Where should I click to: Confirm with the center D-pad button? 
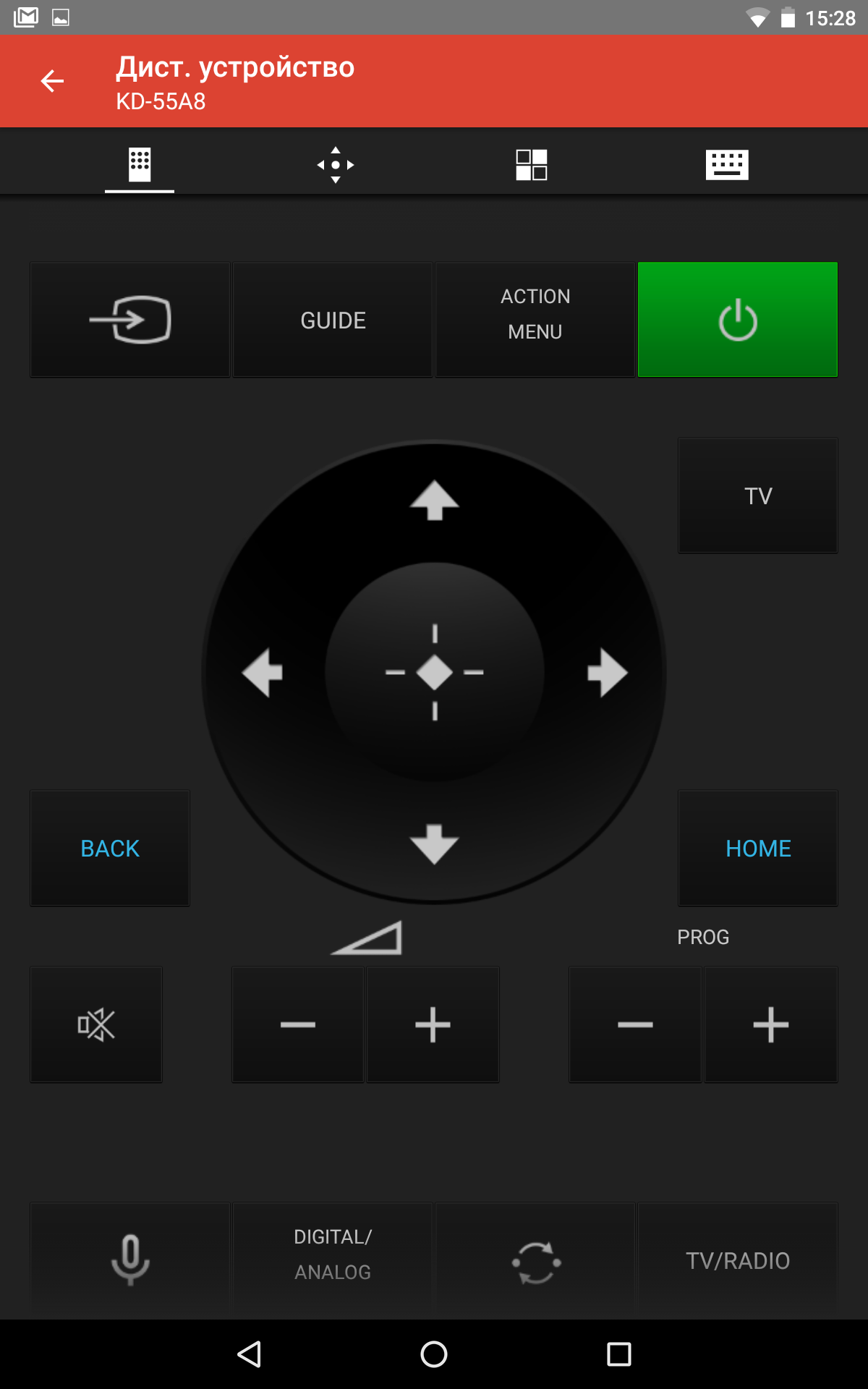point(434,672)
